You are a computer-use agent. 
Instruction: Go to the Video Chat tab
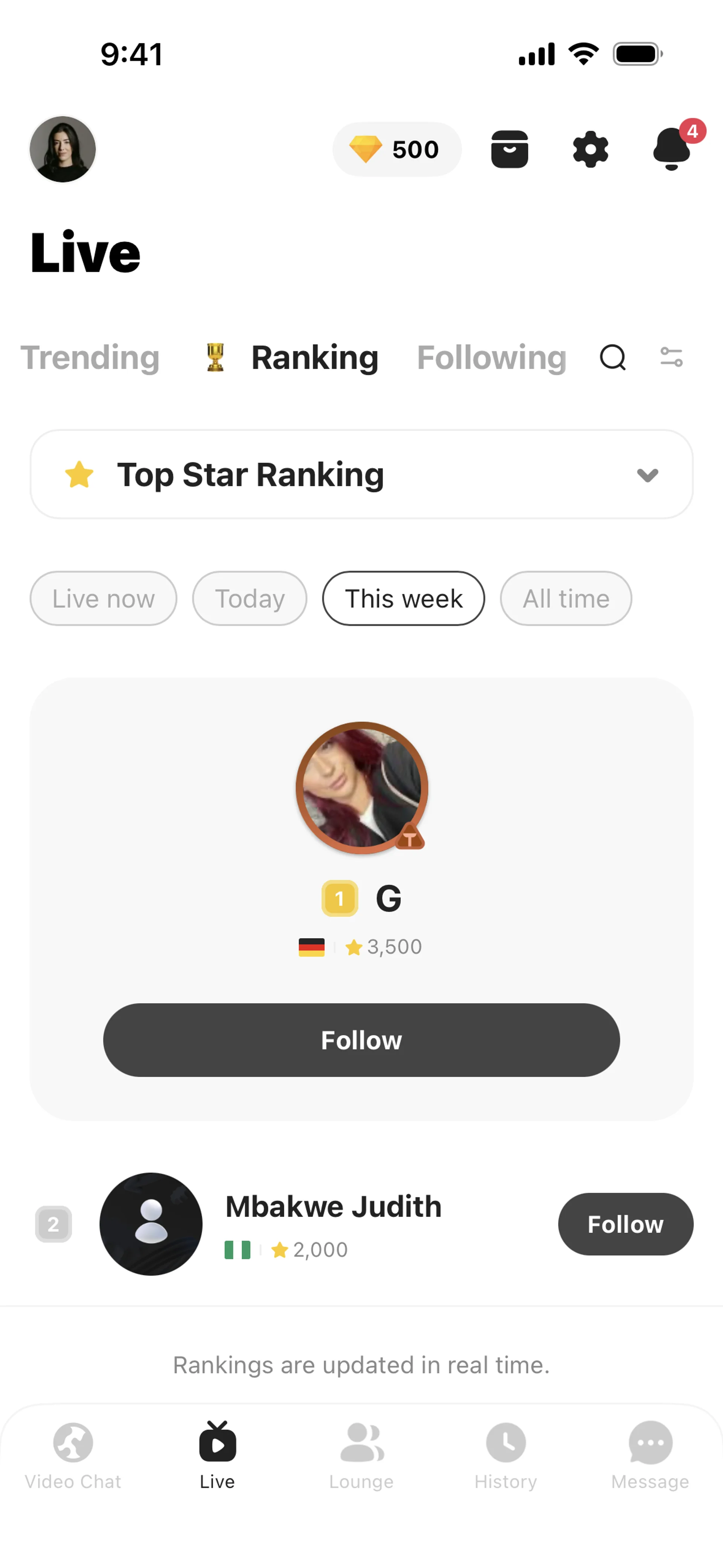(x=73, y=1454)
